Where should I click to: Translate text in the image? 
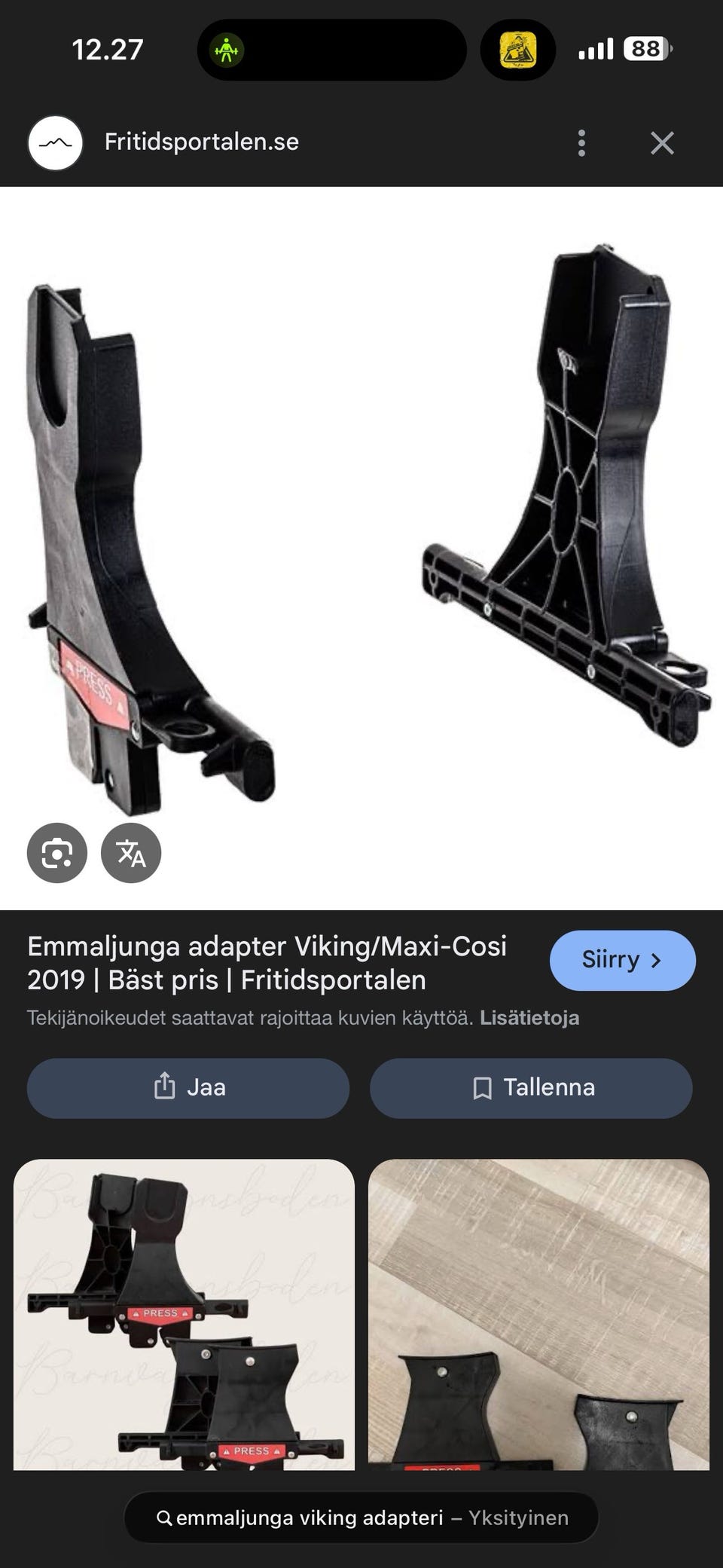coord(131,853)
